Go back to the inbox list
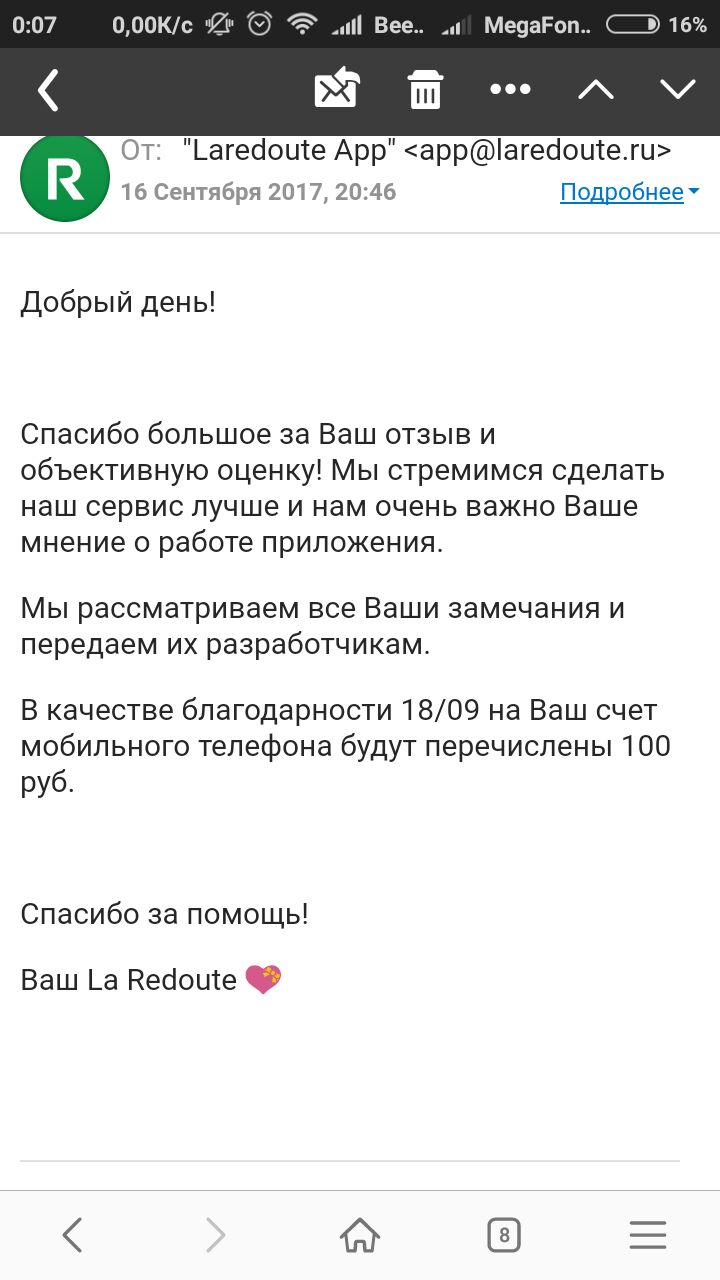Screen dimensions: 720x1280 click(x=48, y=91)
